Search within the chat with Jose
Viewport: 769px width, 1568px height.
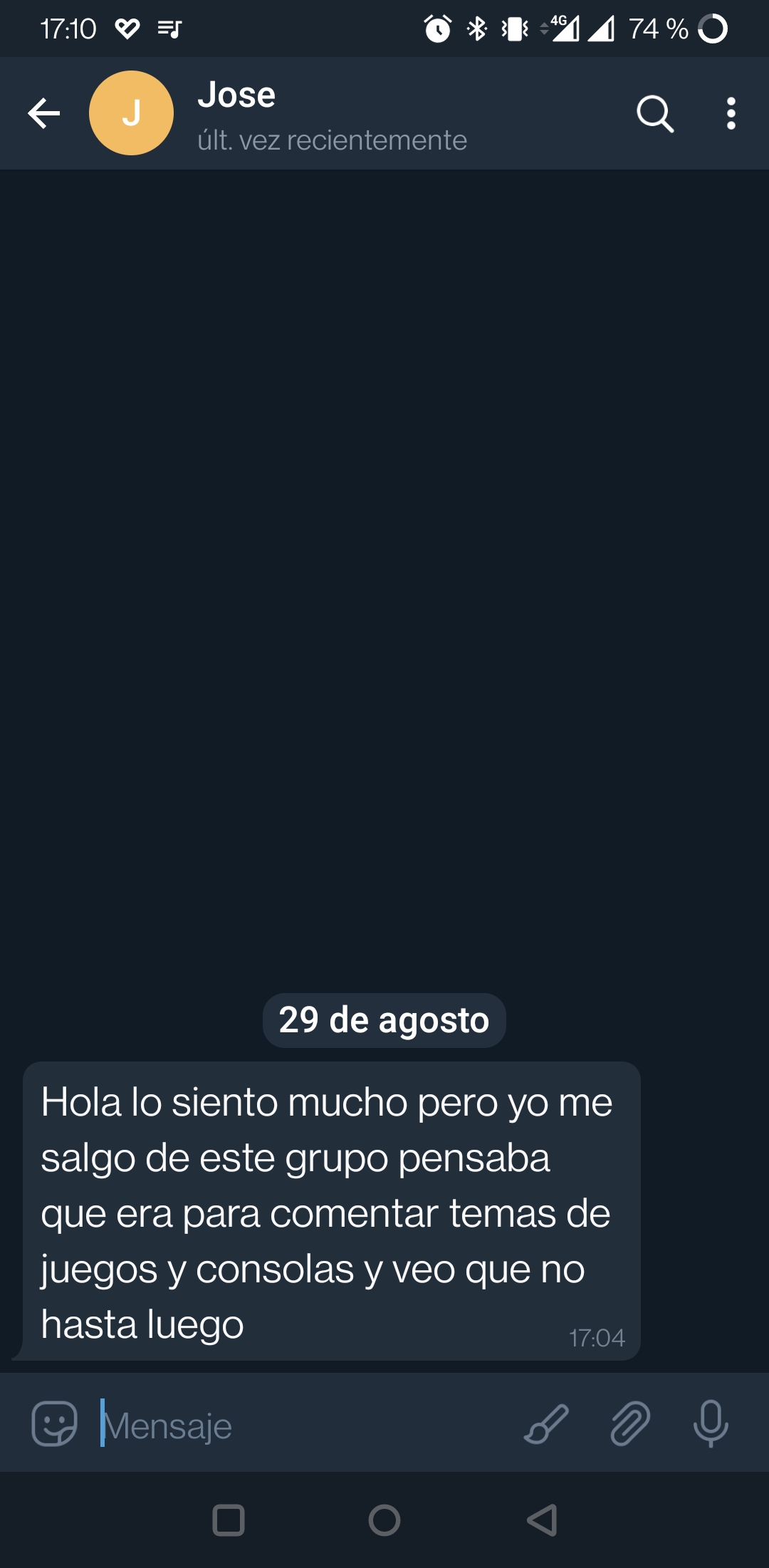[655, 113]
